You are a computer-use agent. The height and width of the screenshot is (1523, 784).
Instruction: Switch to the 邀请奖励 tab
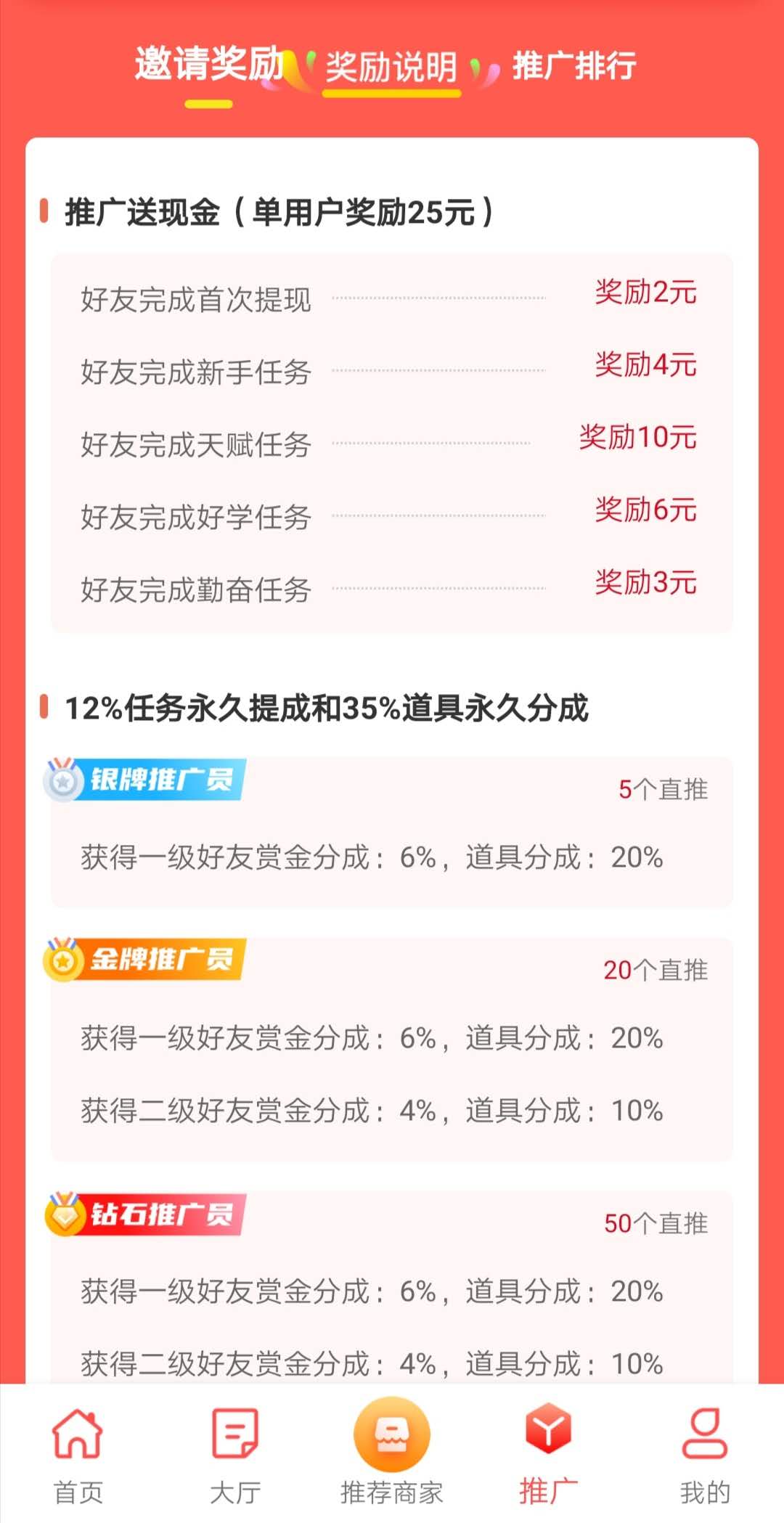209,64
